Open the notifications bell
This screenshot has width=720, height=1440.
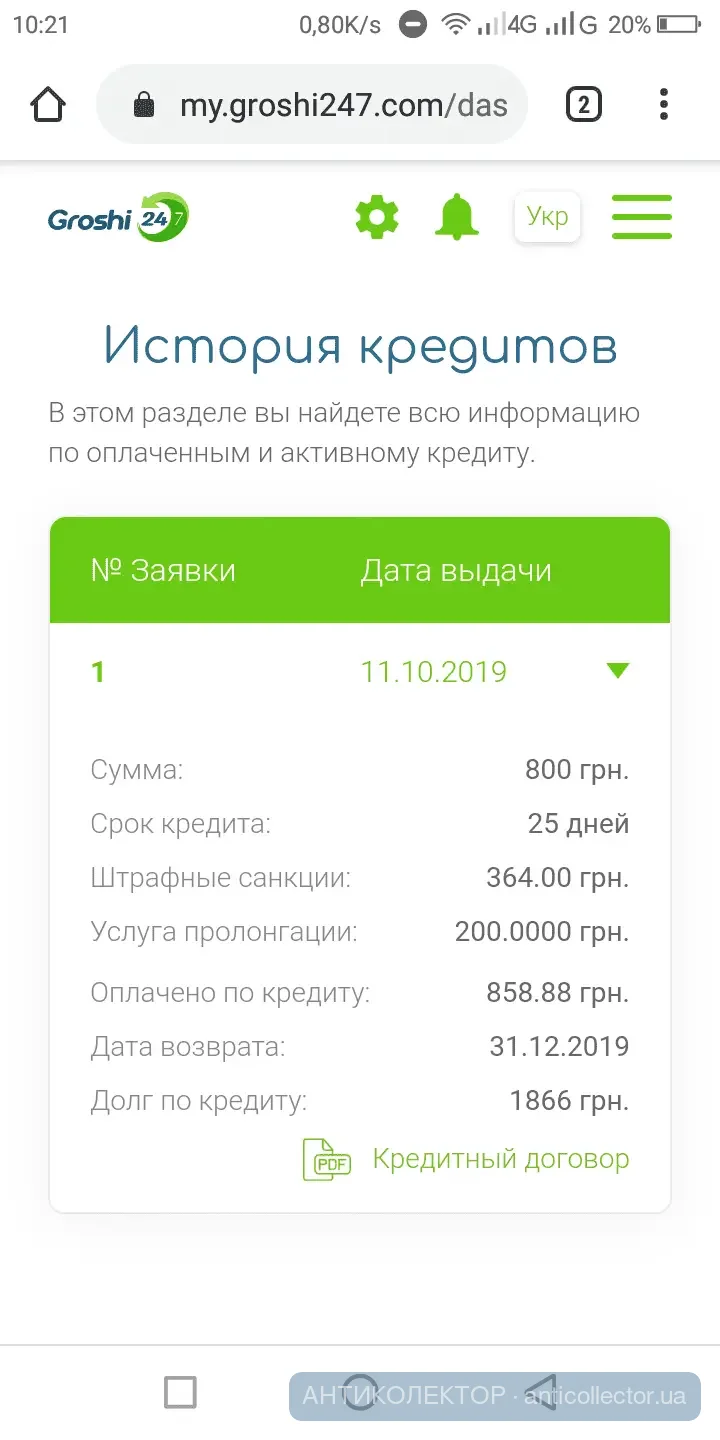coord(457,217)
